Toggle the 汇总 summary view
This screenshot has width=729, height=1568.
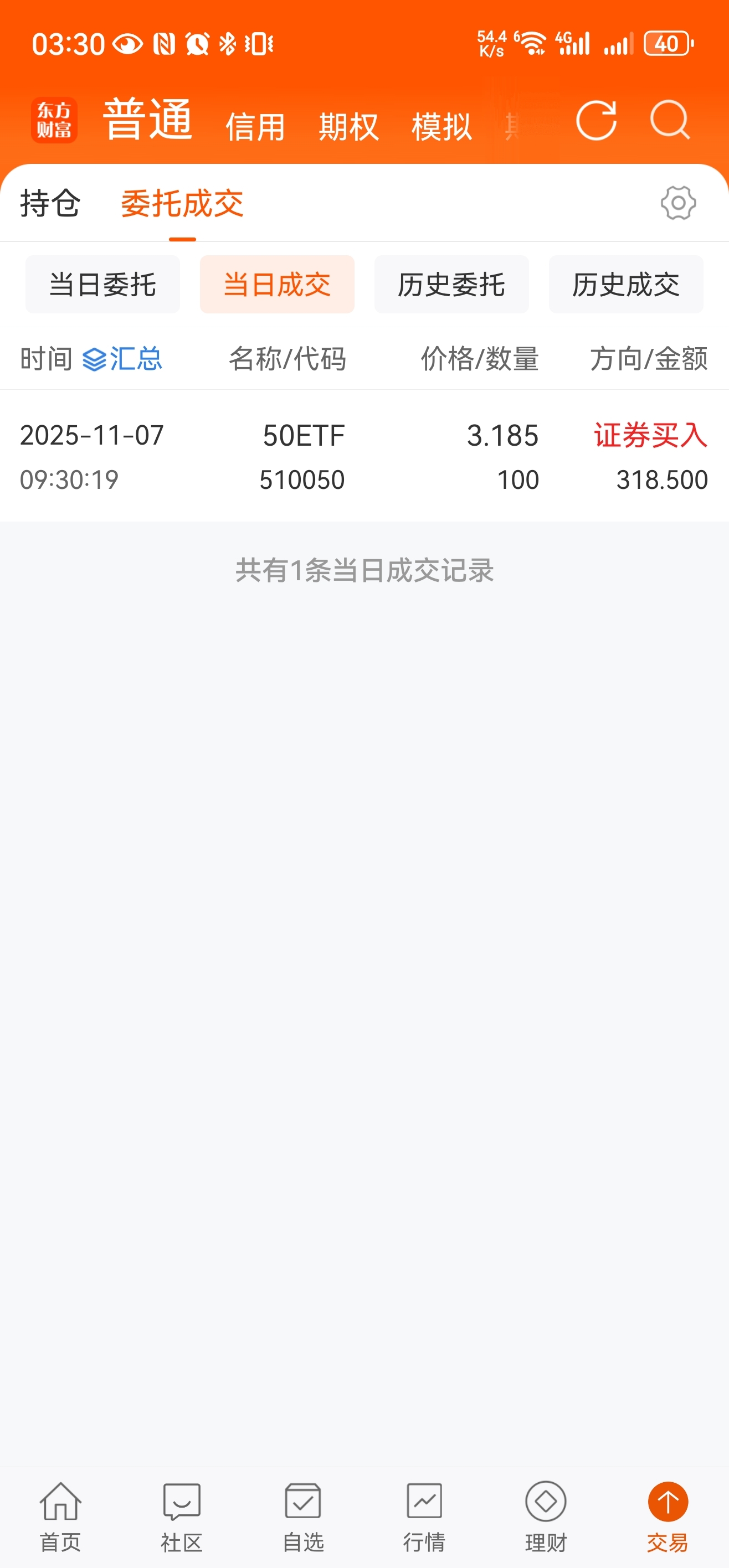point(122,359)
